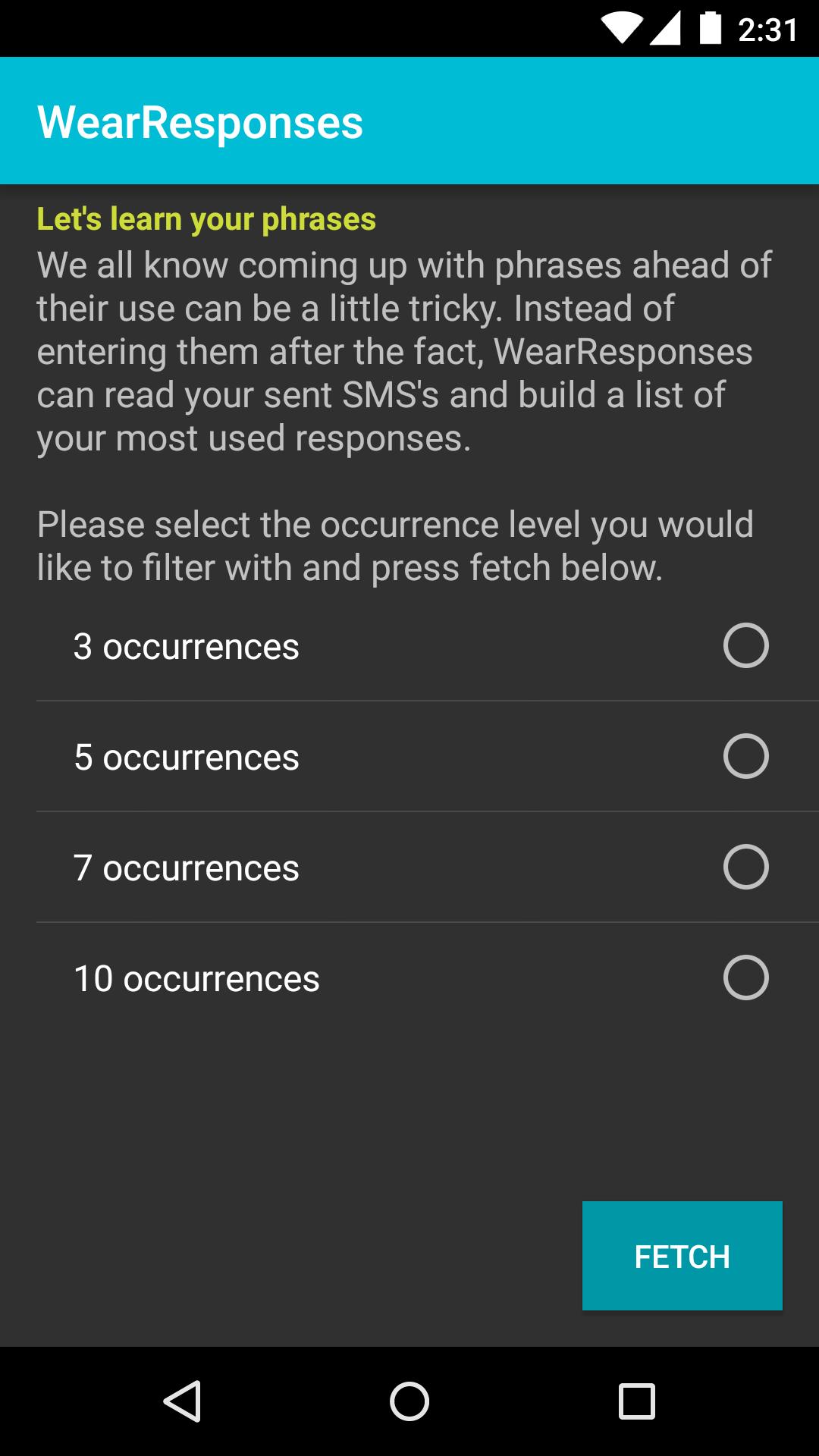Tap the WearResponses title text
819x1456 pixels.
point(200,121)
